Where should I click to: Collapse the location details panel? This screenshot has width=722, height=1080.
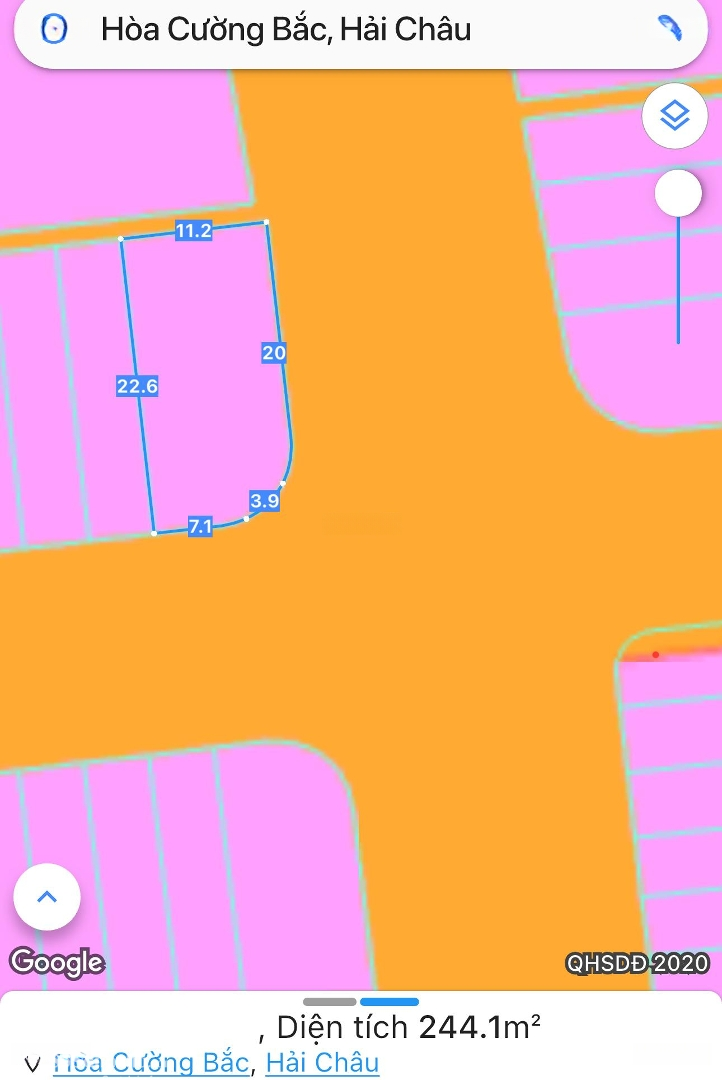click(46, 897)
